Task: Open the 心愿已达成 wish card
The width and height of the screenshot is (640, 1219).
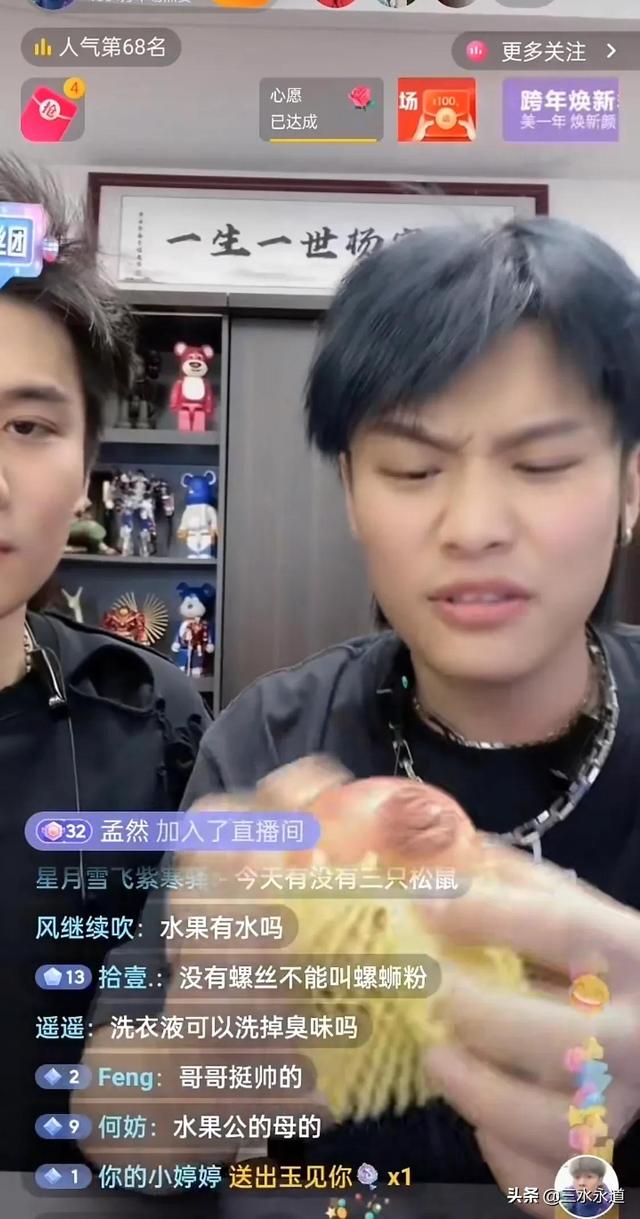Action: 320,109
